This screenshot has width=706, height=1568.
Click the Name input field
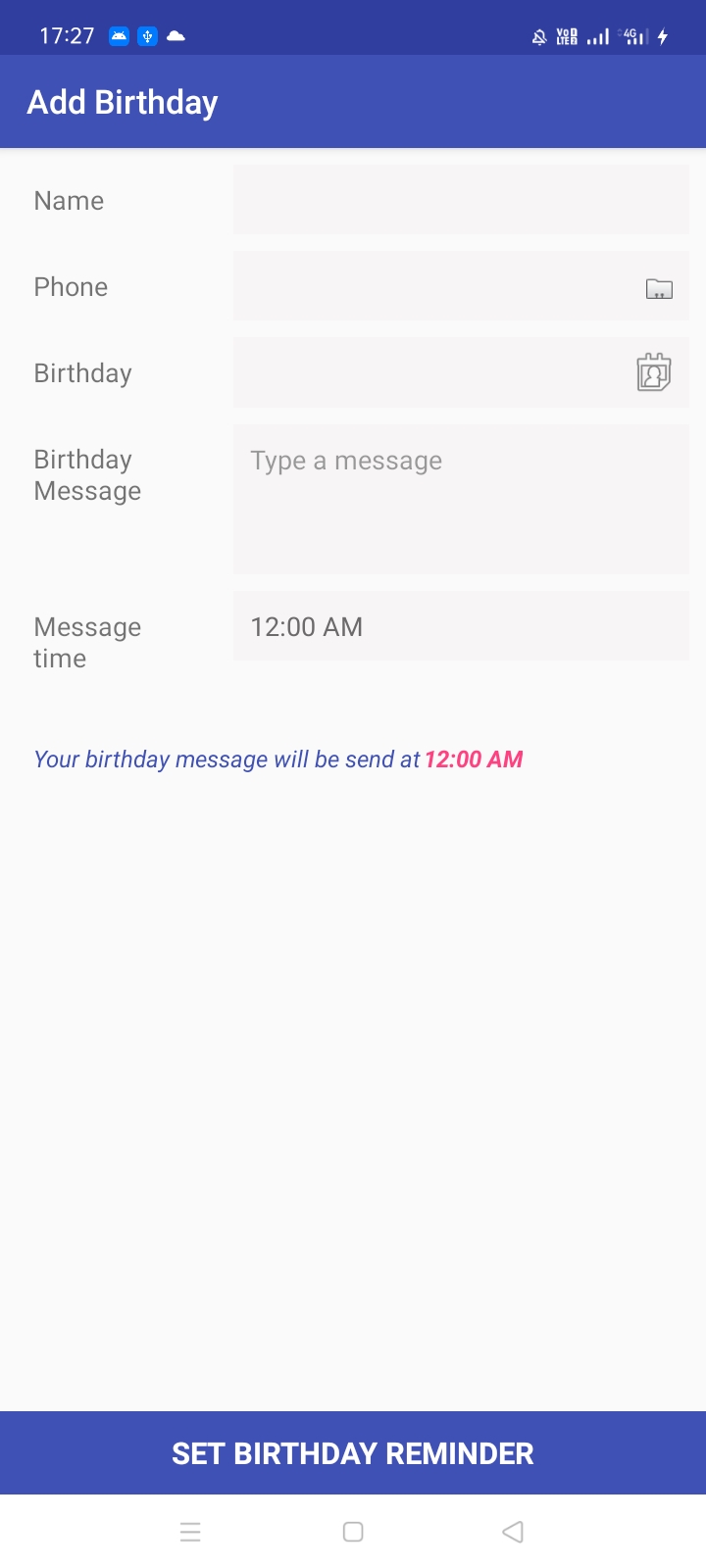click(461, 198)
